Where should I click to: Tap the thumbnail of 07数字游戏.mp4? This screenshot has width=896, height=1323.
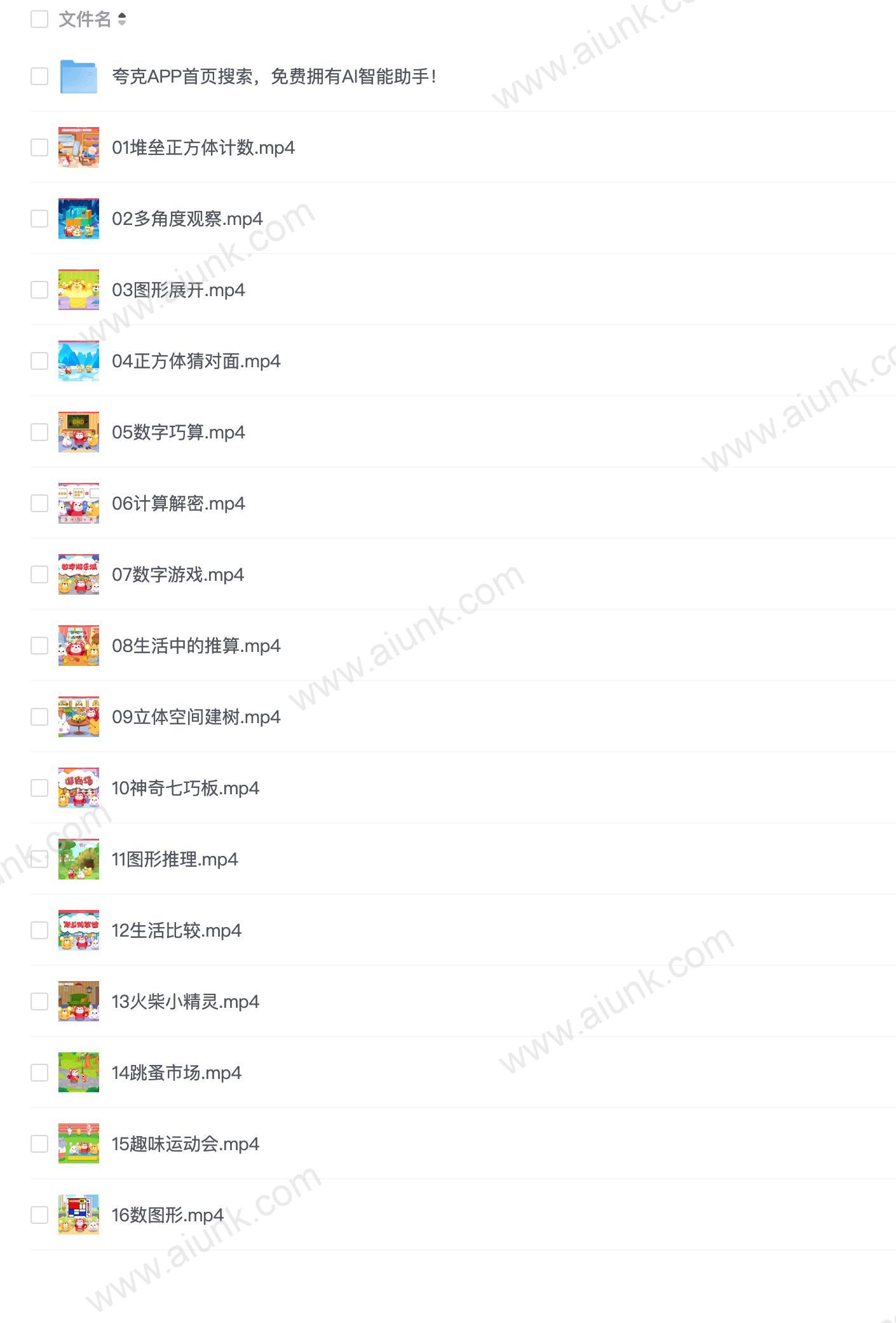(79, 574)
